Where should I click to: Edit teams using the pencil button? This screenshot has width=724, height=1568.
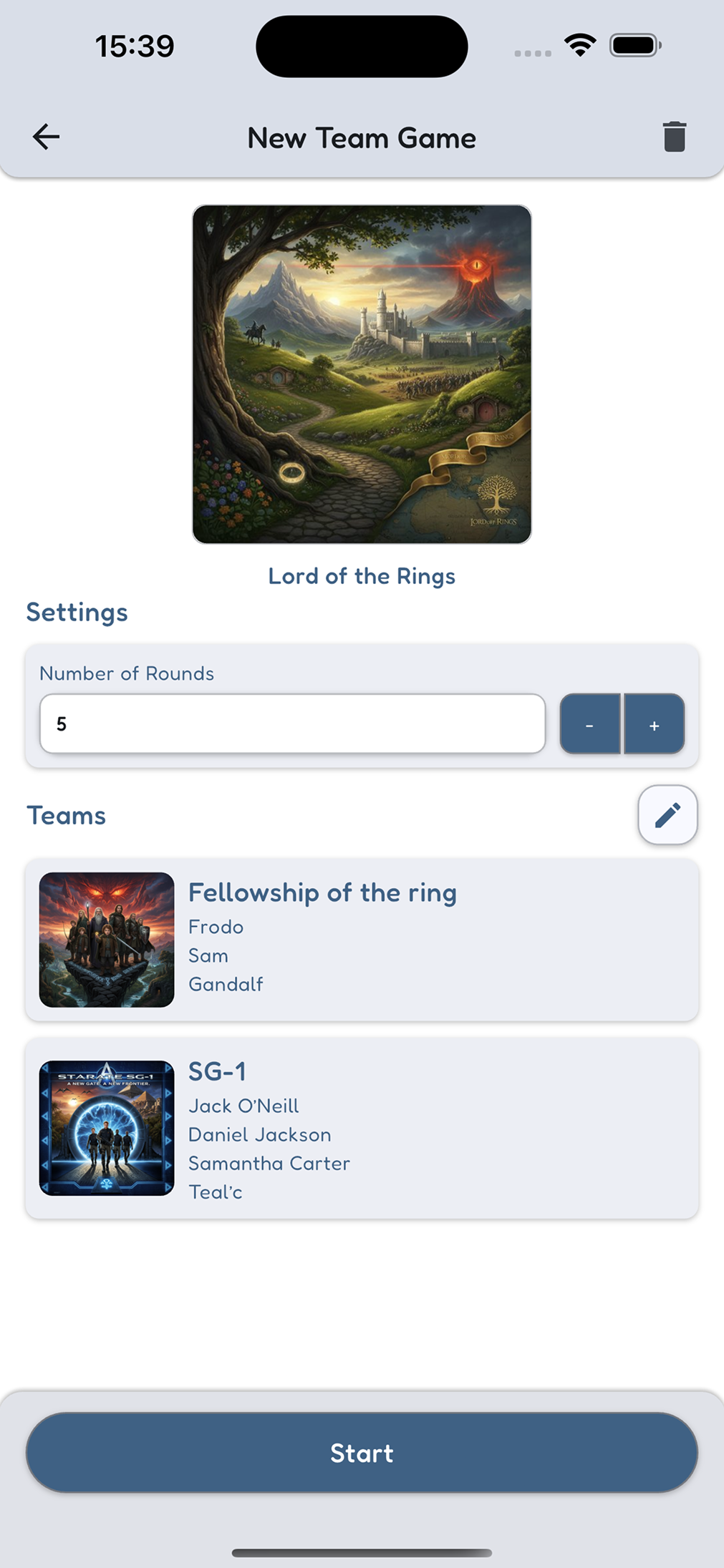667,815
